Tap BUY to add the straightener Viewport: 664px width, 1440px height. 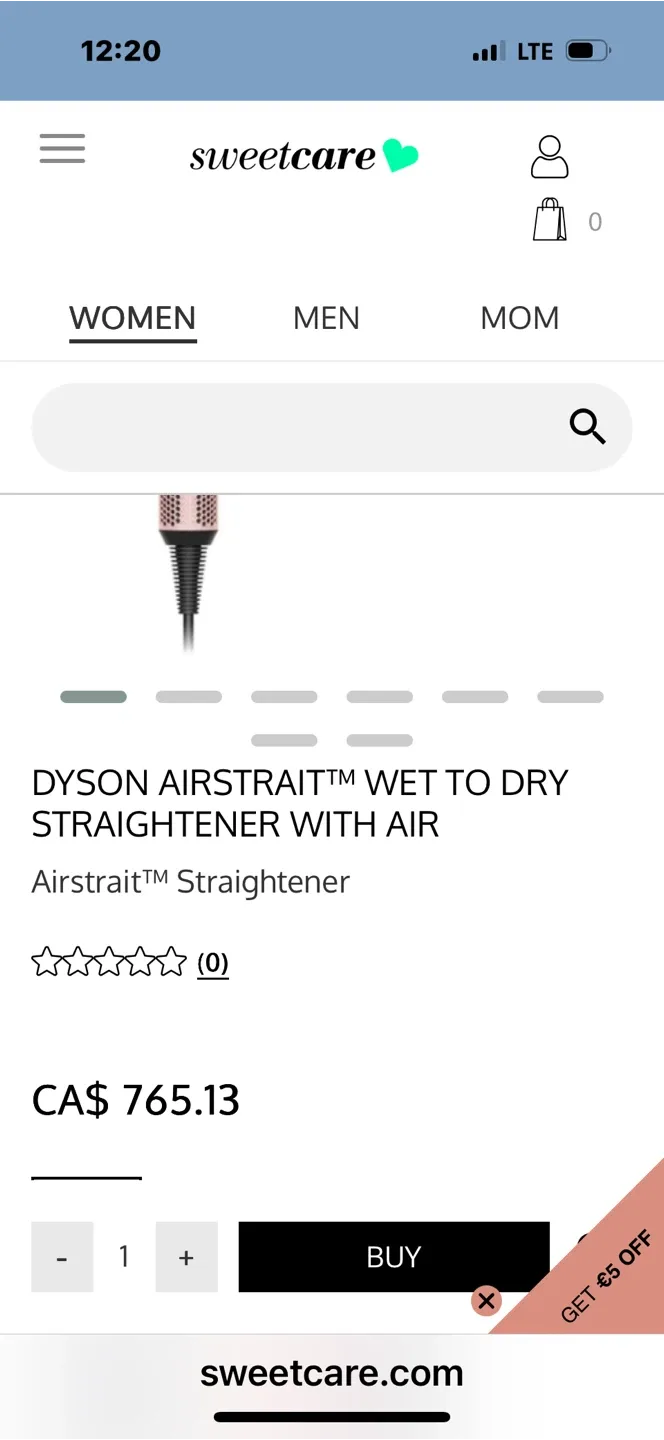coord(394,1257)
